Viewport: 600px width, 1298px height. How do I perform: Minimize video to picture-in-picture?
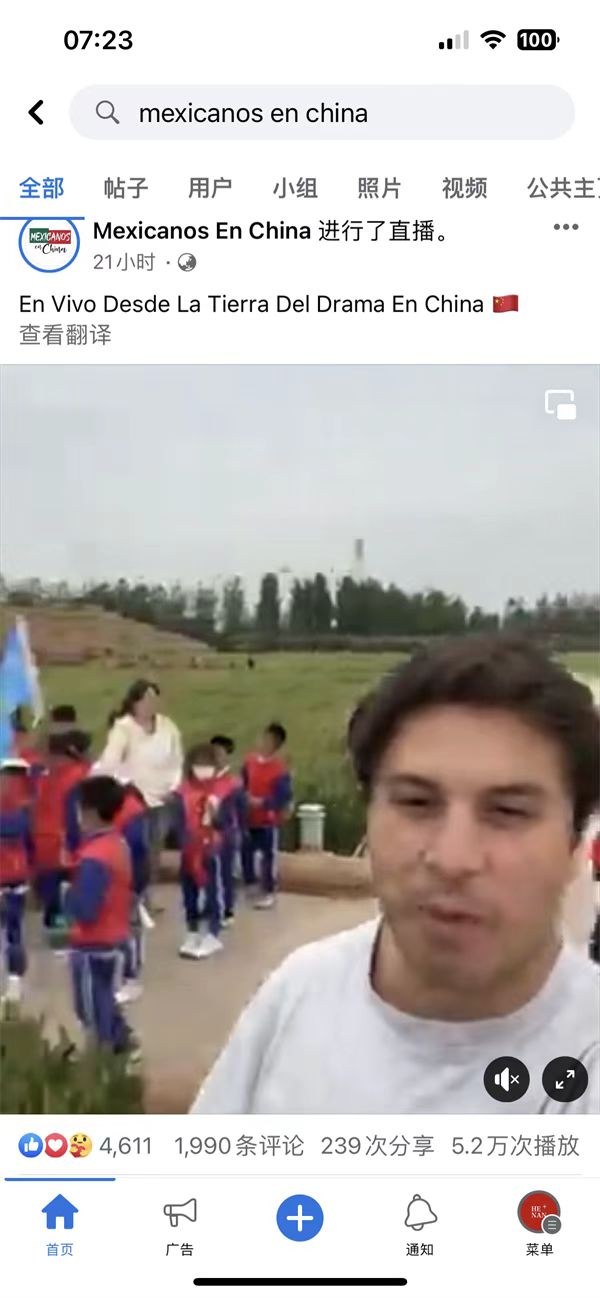coord(560,404)
